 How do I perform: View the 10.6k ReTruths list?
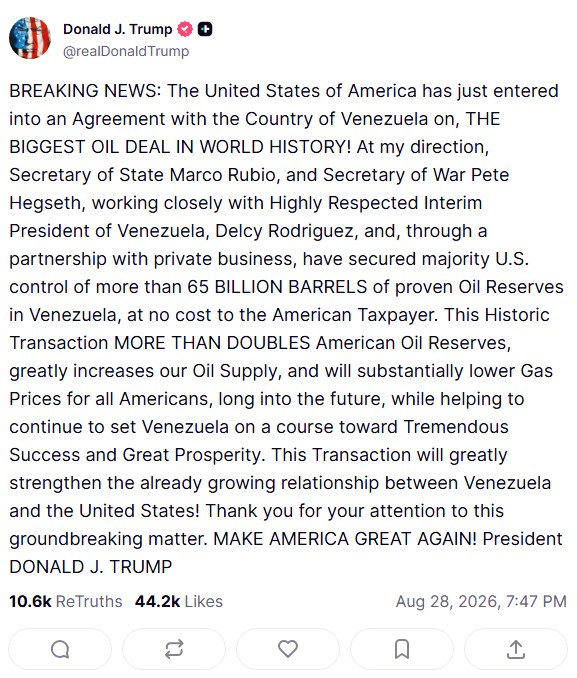66,601
